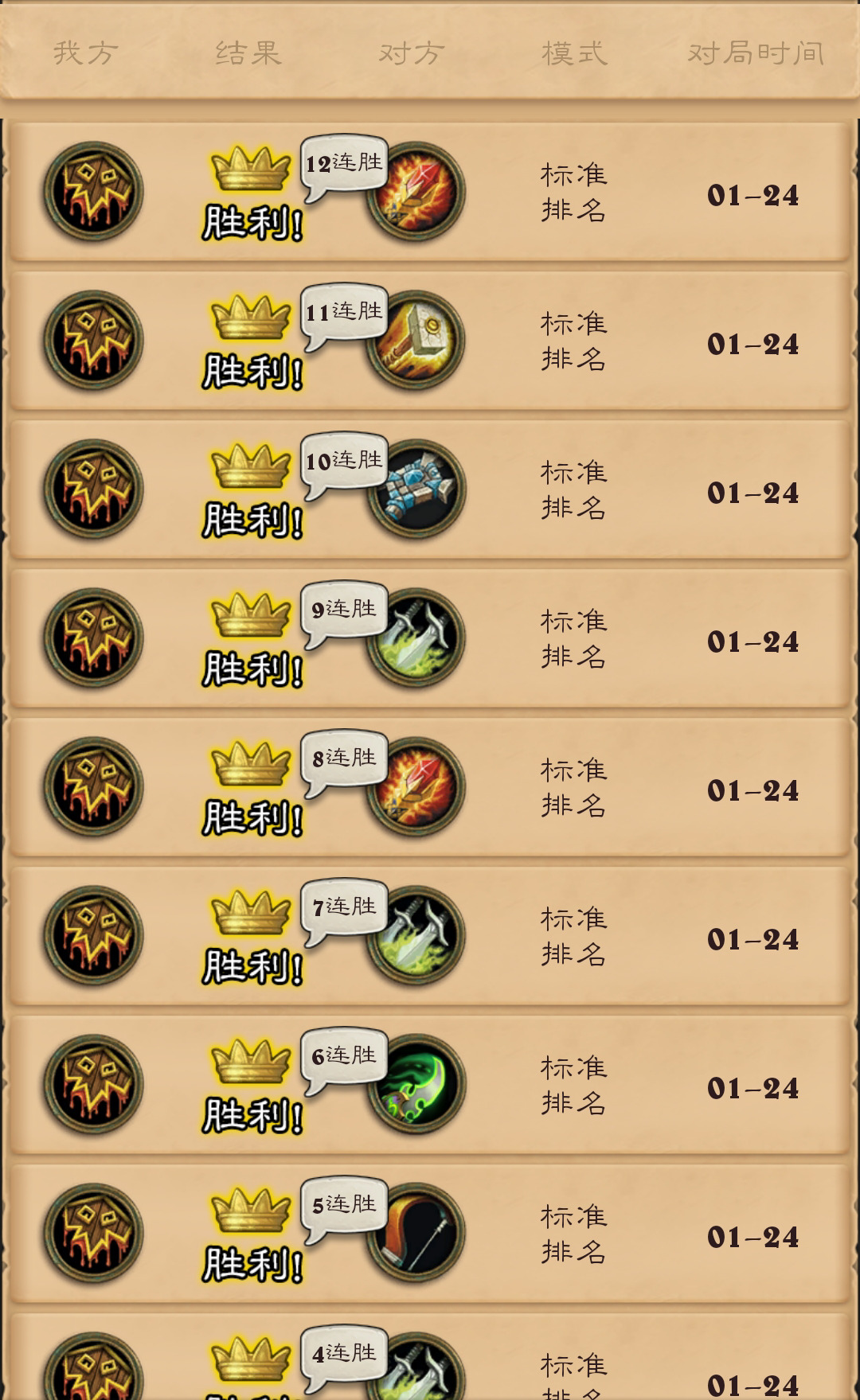Tap the 8连胜 match record
Screen dimensions: 860x1400
[x=430, y=787]
